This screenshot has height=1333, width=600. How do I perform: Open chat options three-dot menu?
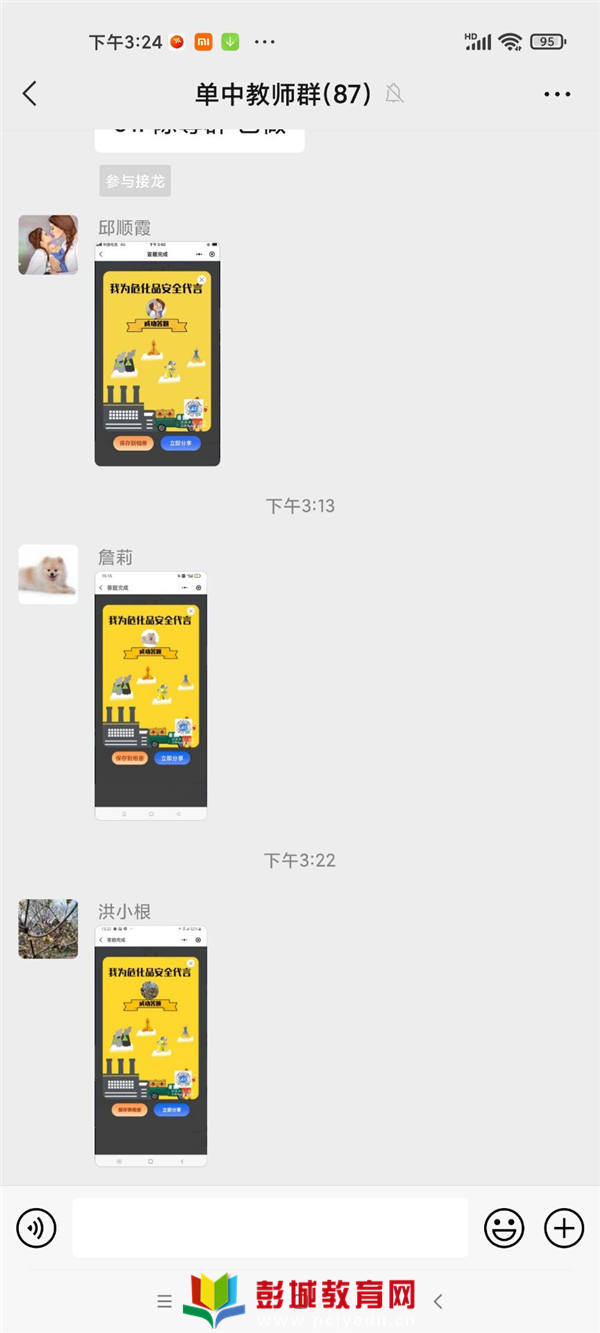(x=557, y=94)
